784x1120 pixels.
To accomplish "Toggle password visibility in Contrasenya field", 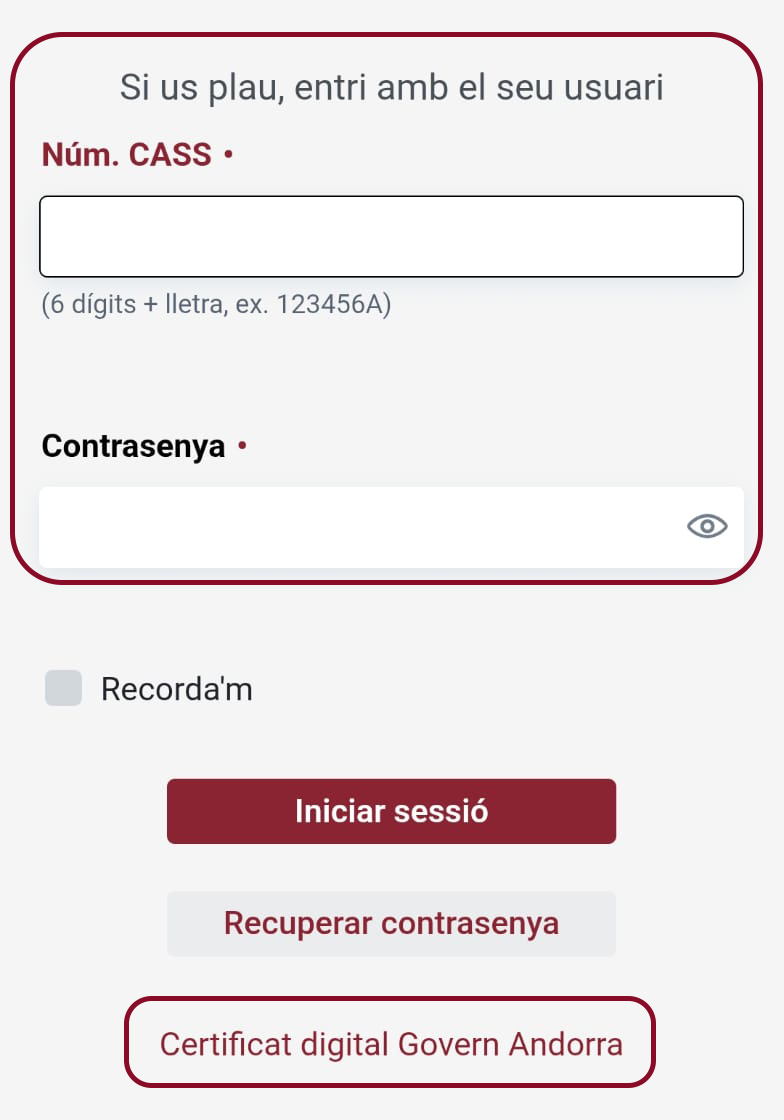I will pos(708,525).
